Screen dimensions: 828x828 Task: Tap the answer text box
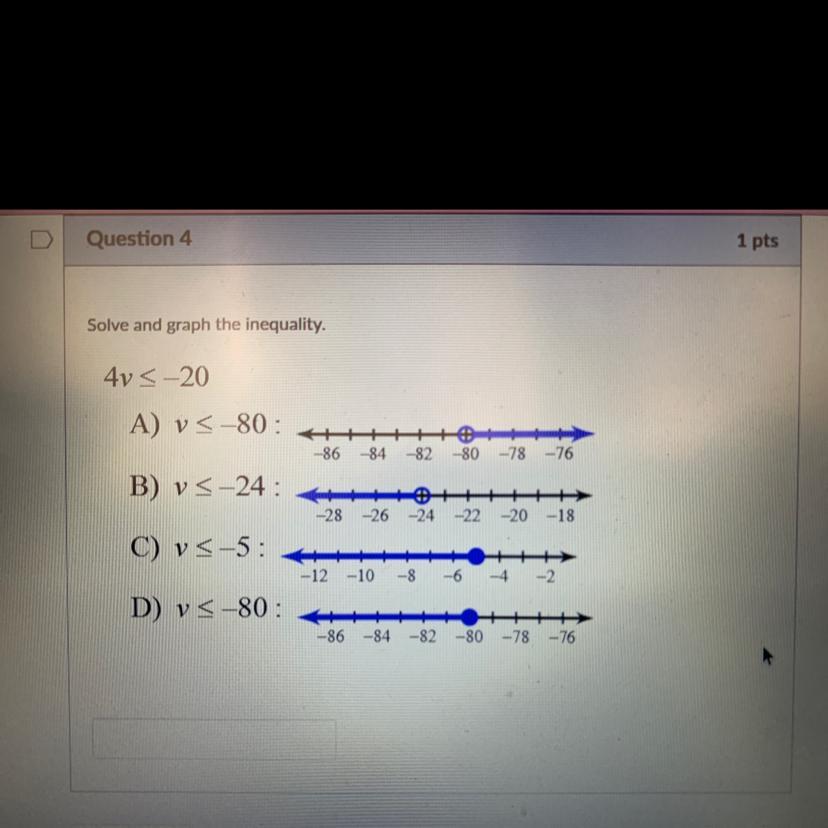[x=214, y=739]
